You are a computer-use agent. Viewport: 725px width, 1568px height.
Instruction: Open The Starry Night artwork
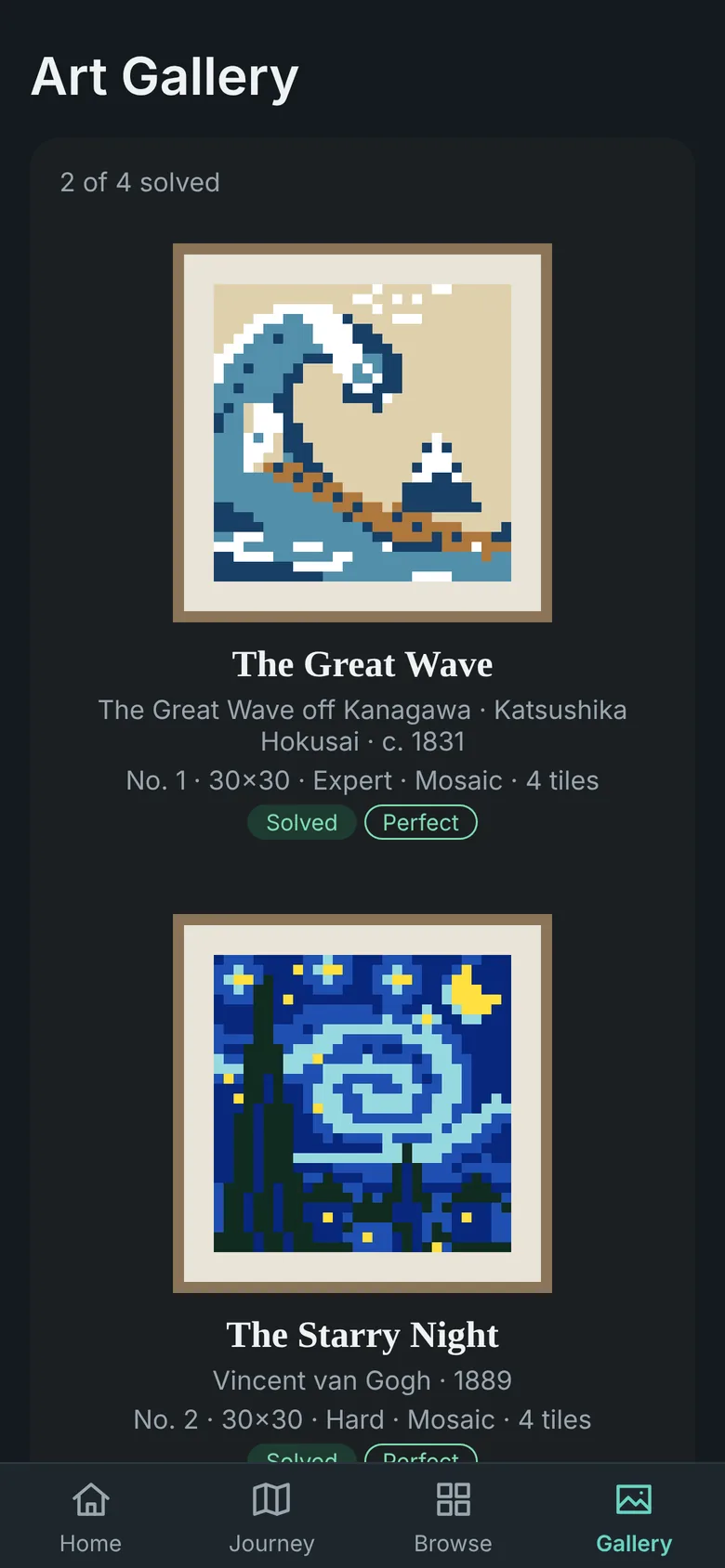(362, 1104)
